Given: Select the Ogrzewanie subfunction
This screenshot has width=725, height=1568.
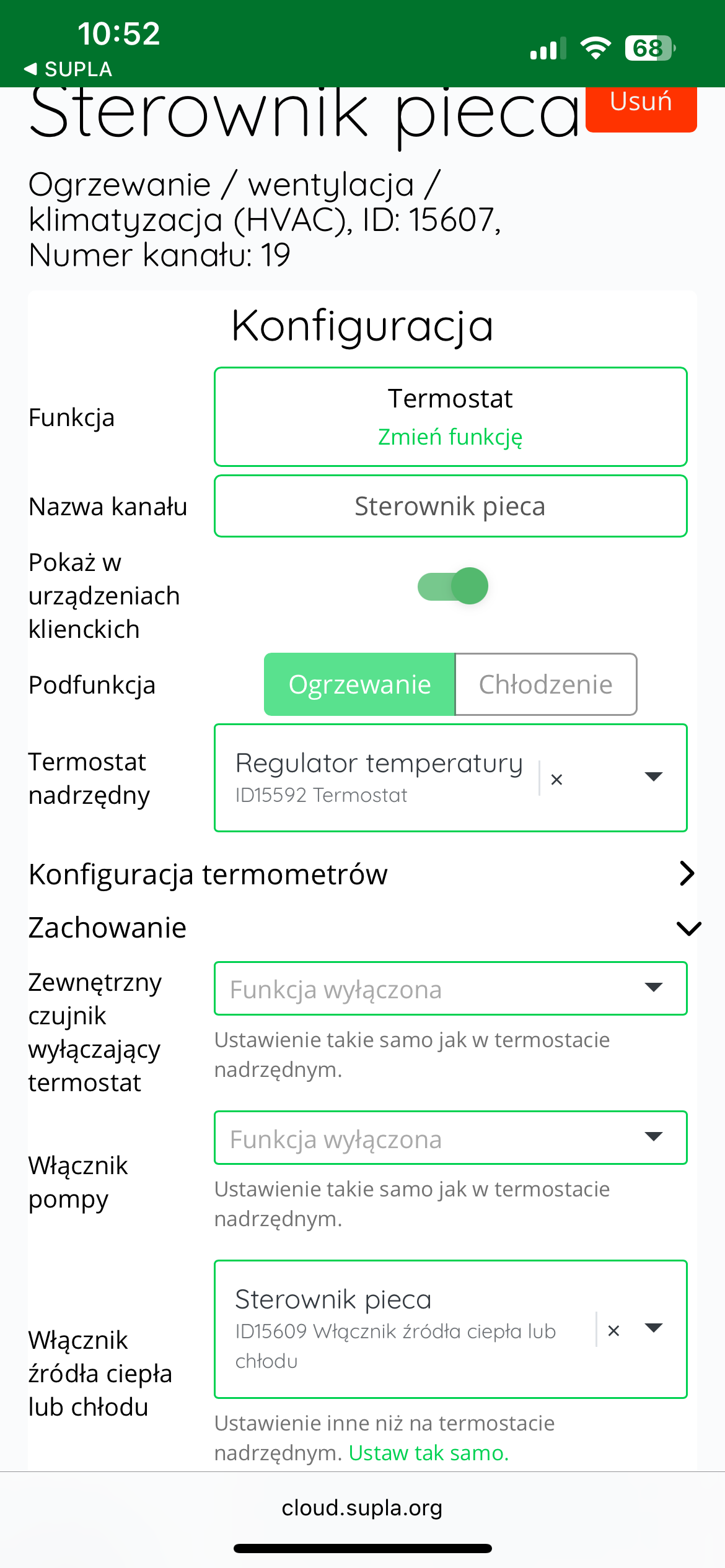Looking at the screenshot, I should pyautogui.click(x=359, y=684).
